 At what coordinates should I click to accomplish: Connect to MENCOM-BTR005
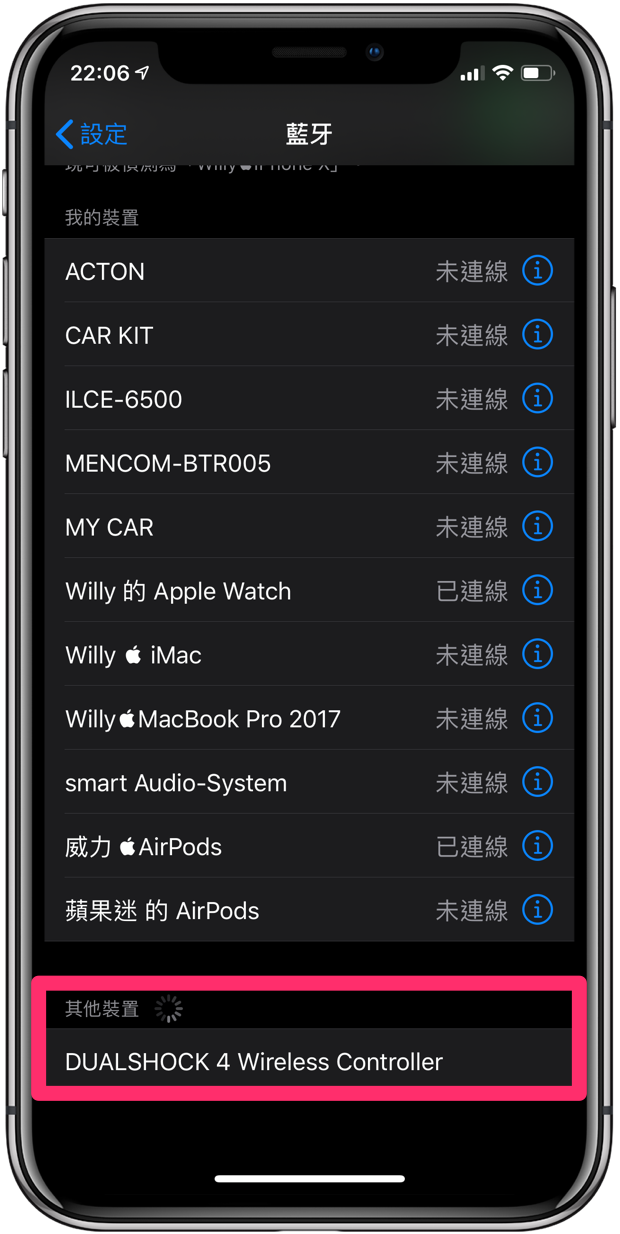(309, 463)
